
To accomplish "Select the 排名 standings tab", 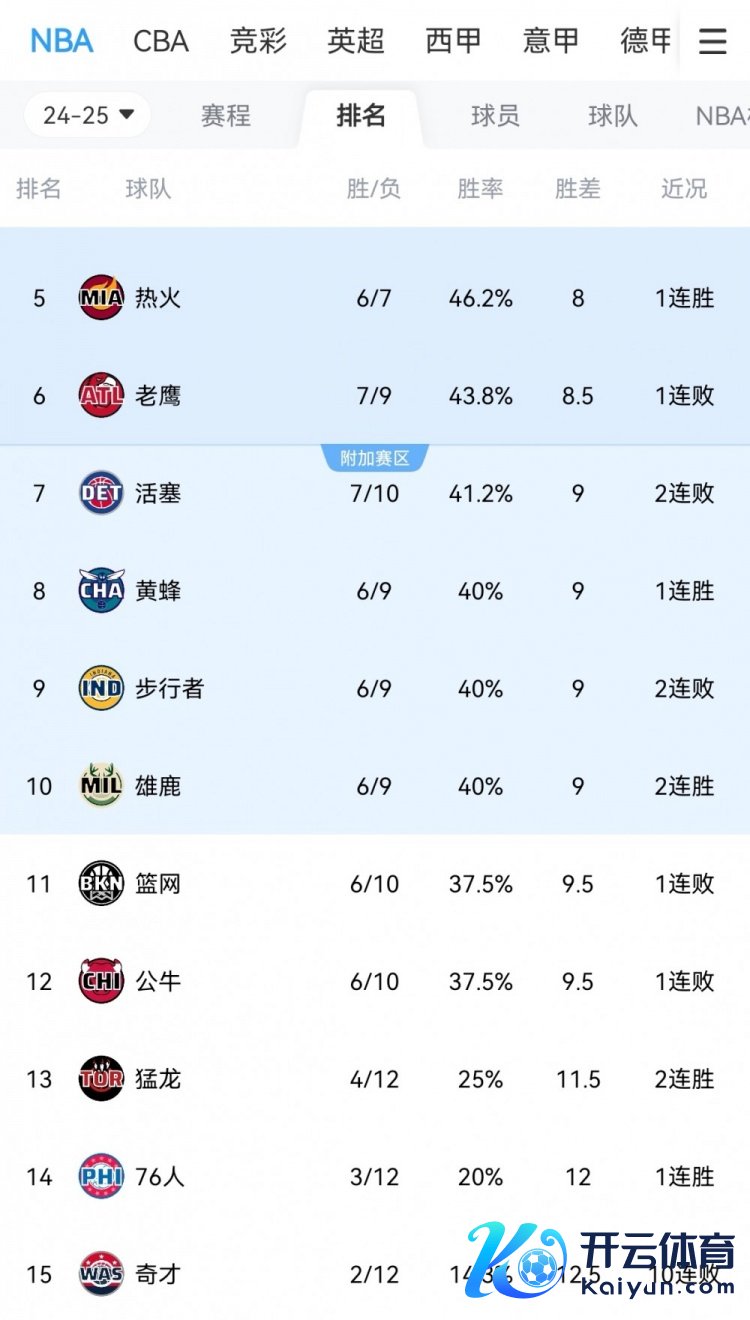I will 361,116.
